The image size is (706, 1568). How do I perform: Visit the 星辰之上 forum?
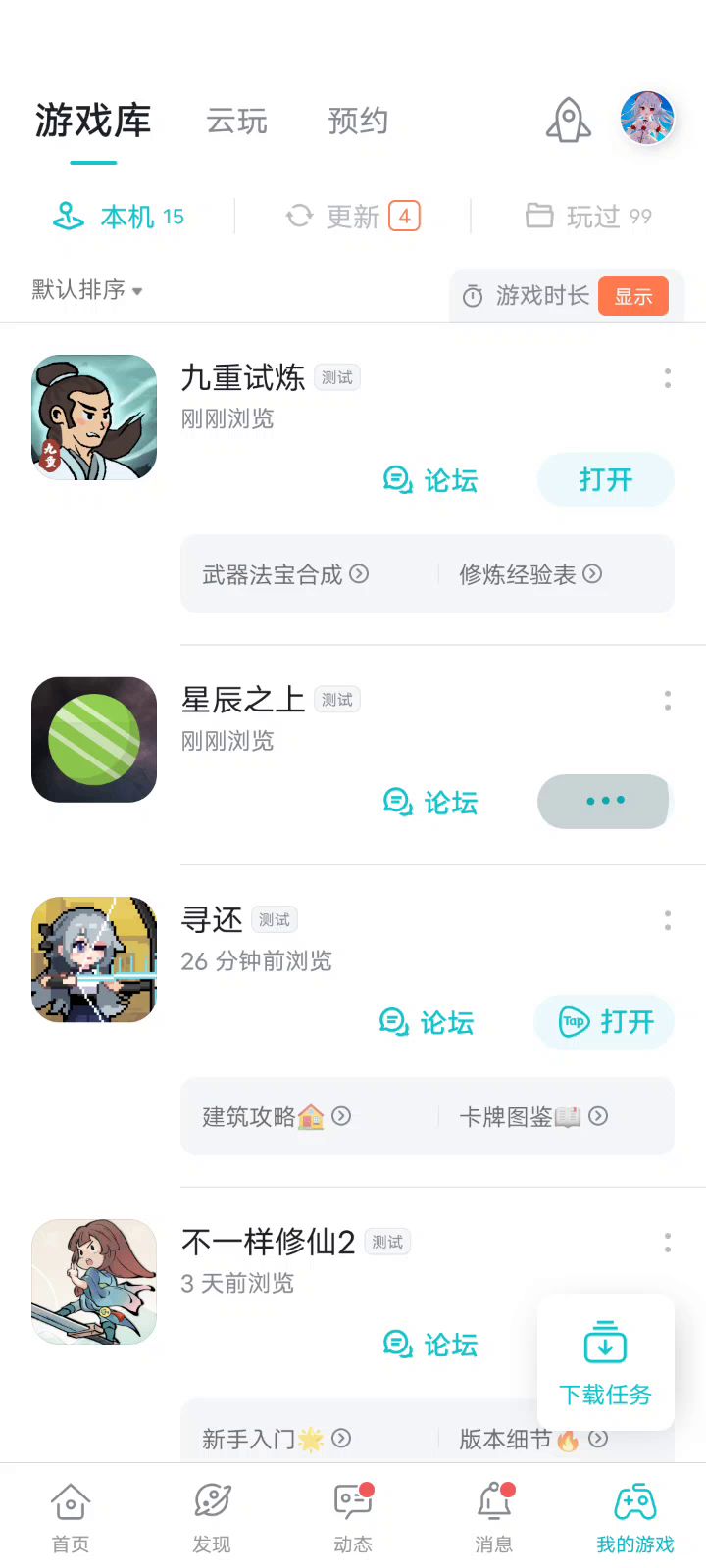tap(430, 803)
